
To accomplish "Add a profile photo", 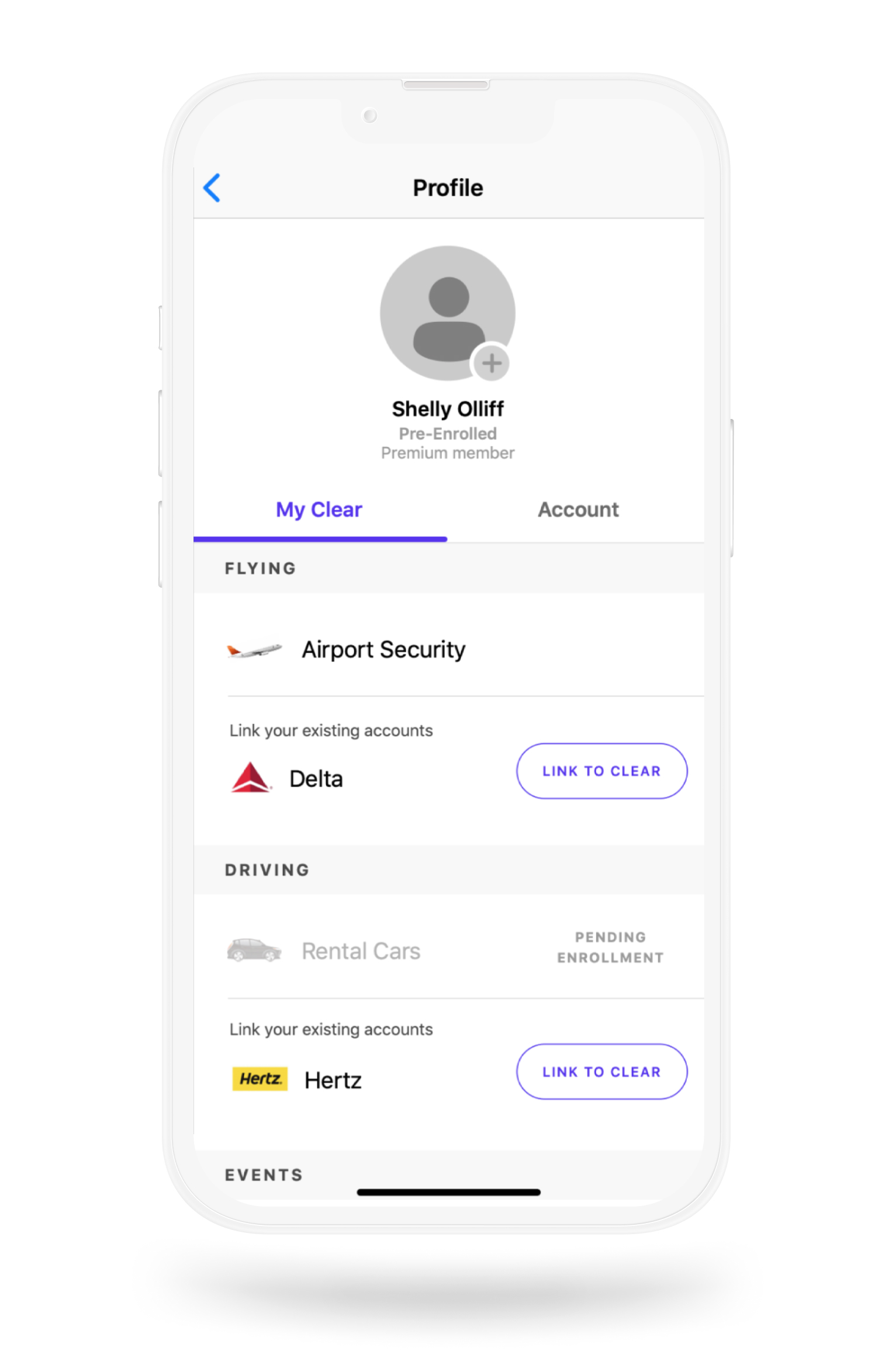I will (490, 363).
